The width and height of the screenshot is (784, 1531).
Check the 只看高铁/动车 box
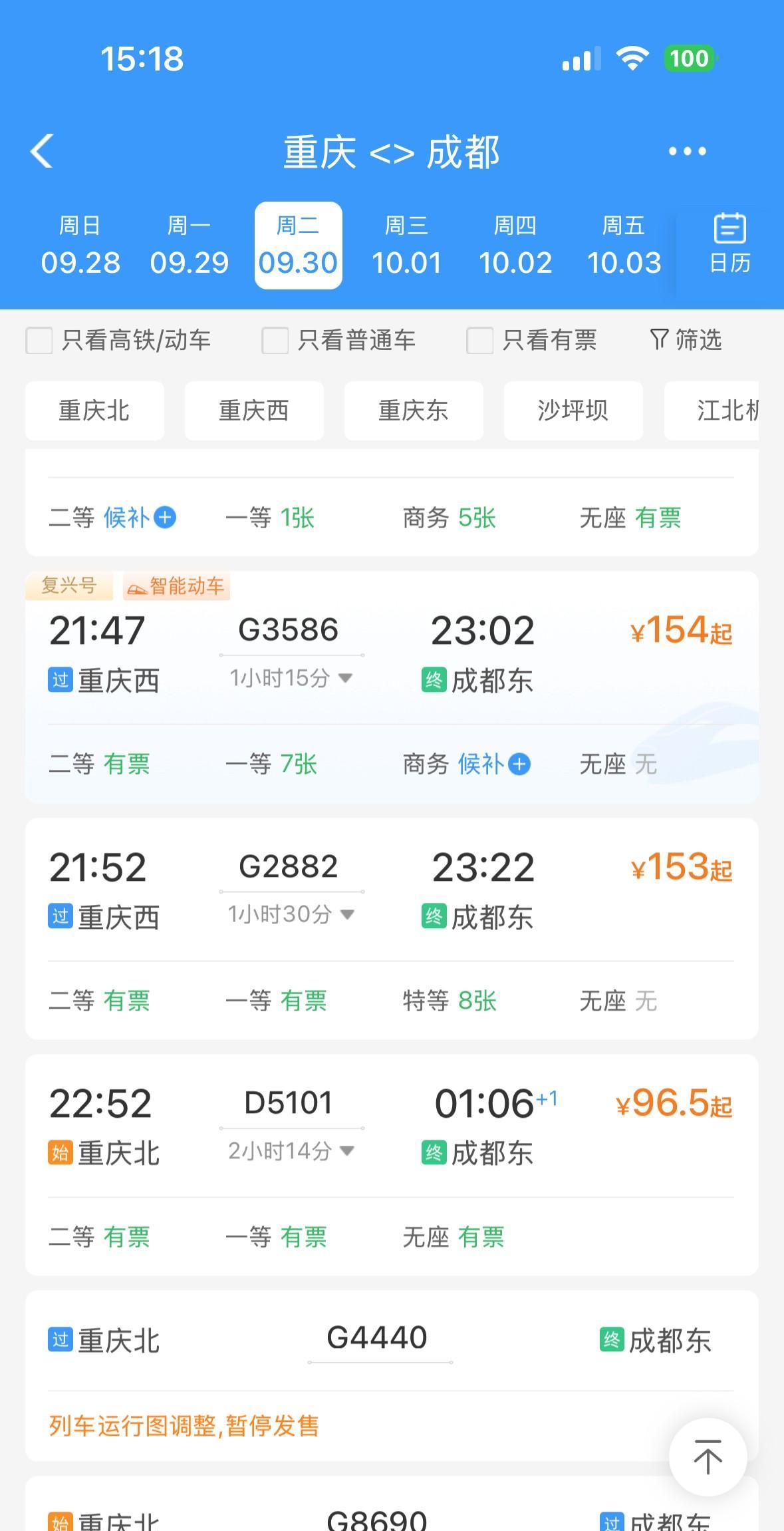[x=39, y=341]
